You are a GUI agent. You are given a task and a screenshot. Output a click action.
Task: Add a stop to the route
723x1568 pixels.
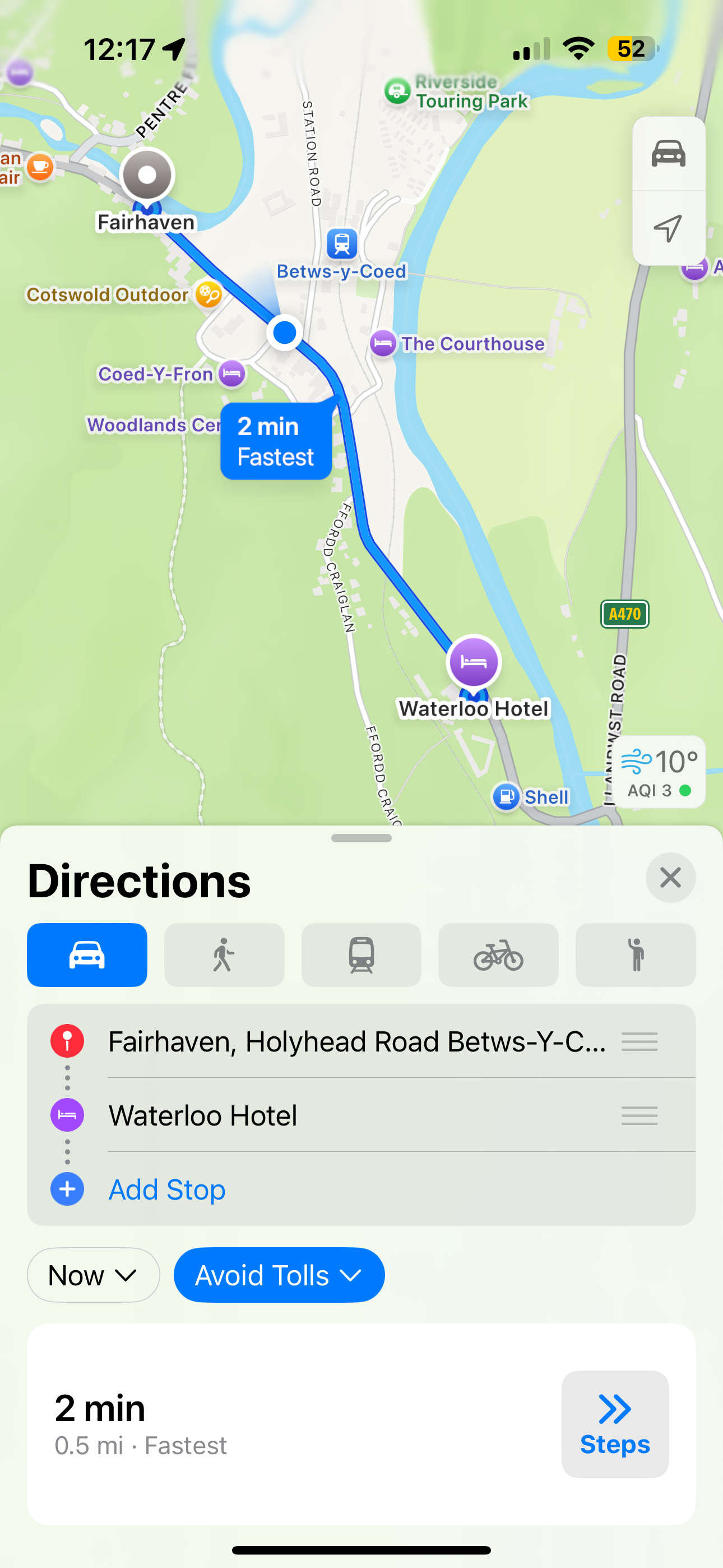167,1189
